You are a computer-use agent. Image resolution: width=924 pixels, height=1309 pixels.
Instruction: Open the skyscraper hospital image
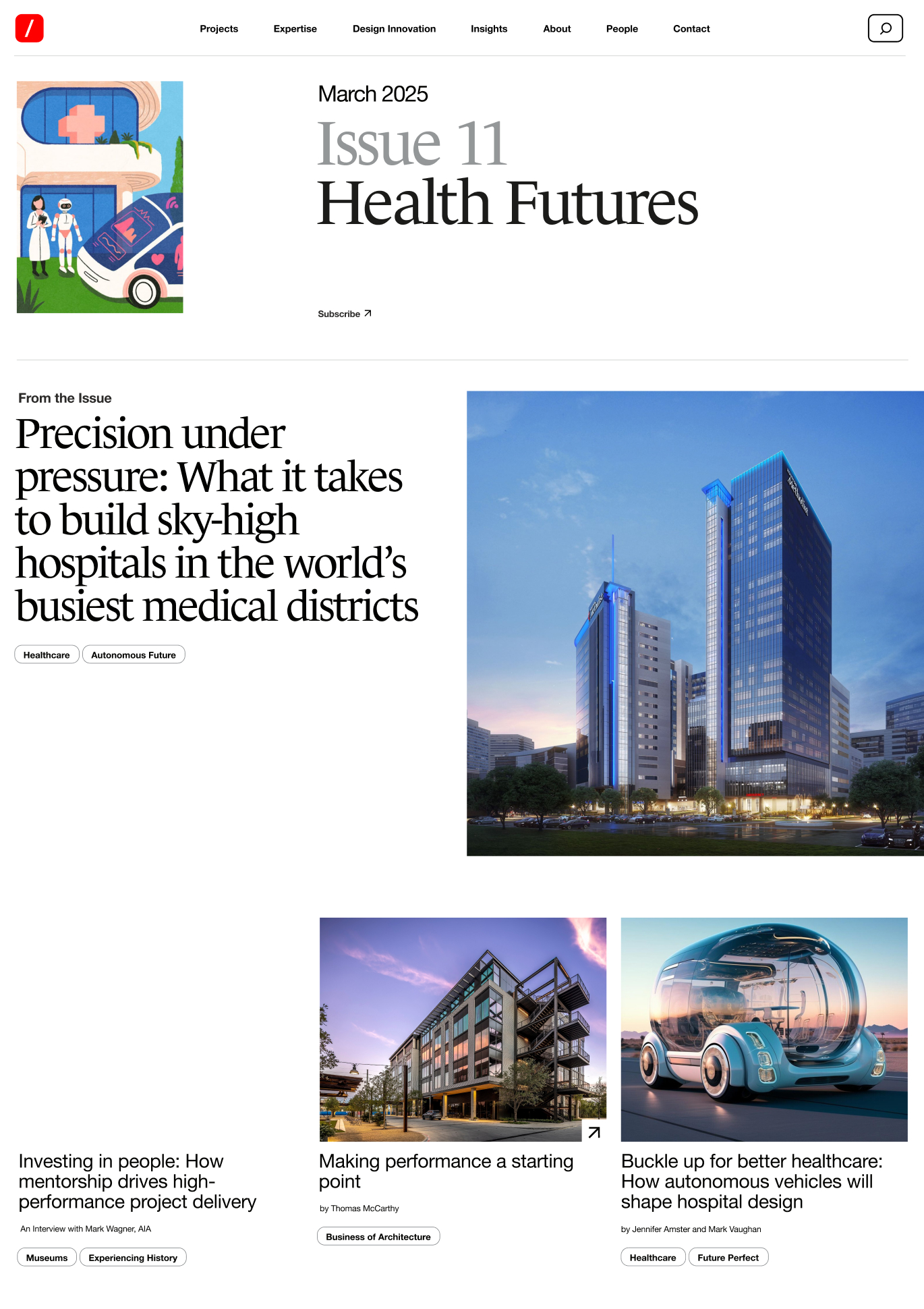[x=695, y=623]
